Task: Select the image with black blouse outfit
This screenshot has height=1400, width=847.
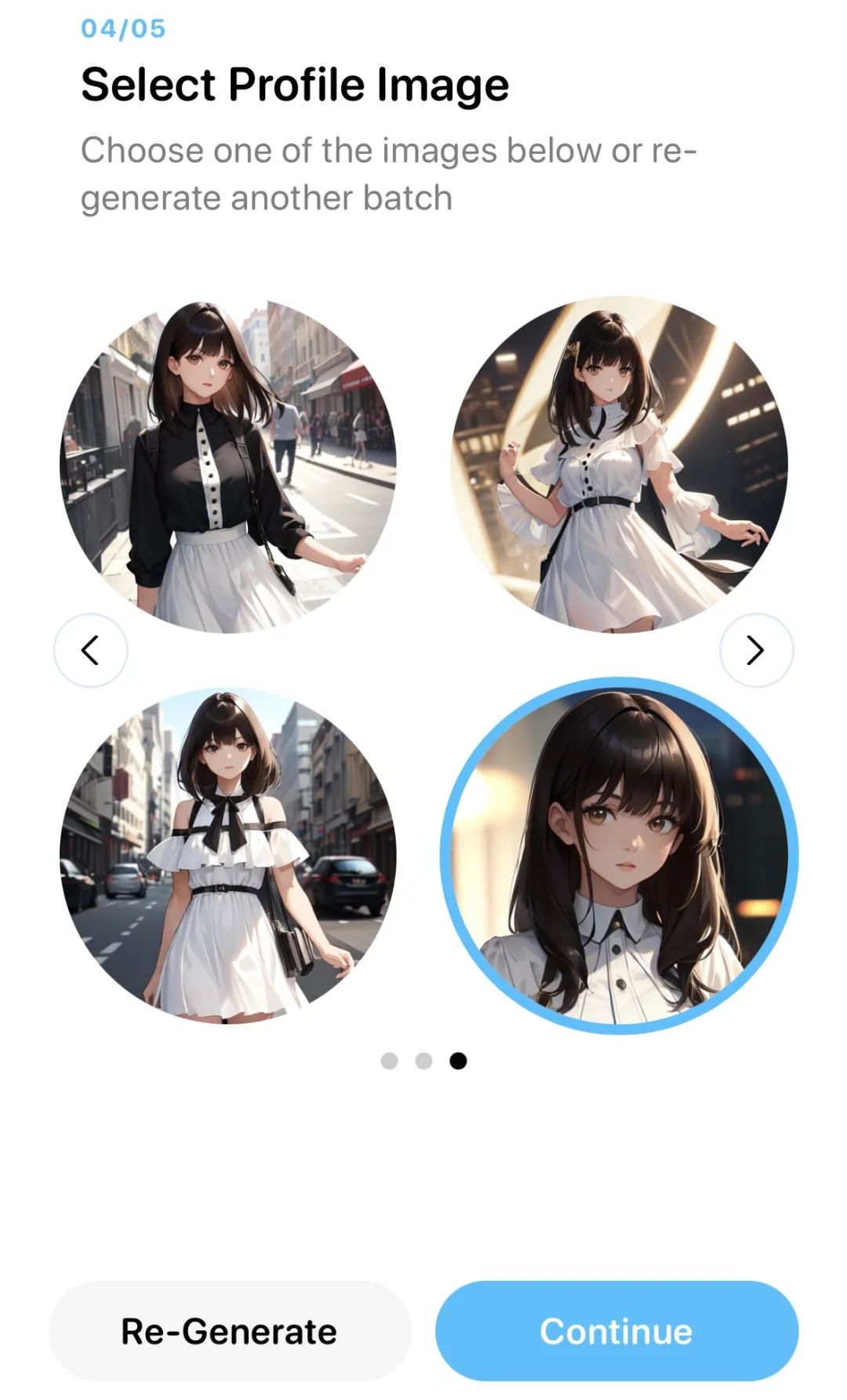Action: 228,466
